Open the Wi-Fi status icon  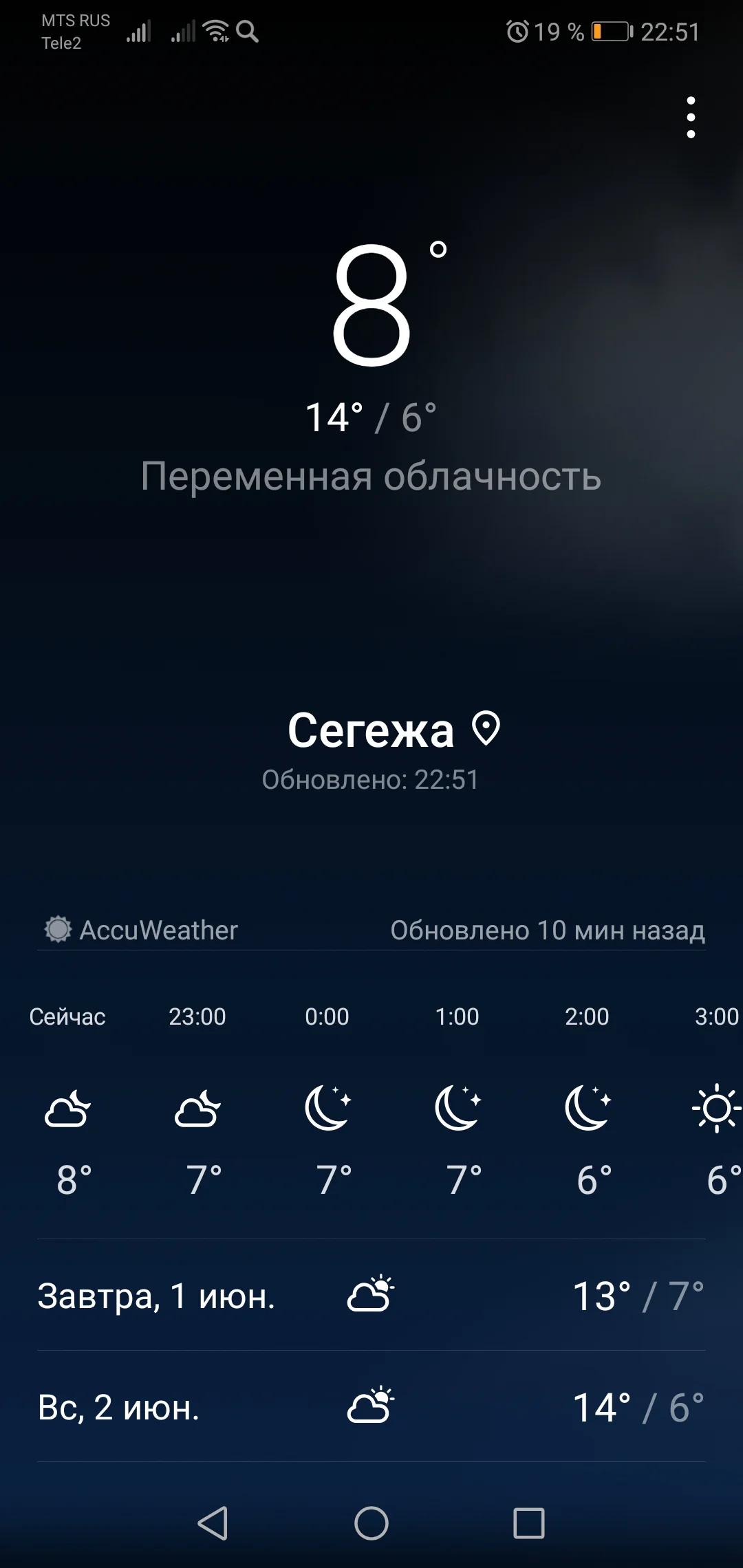click(x=215, y=32)
